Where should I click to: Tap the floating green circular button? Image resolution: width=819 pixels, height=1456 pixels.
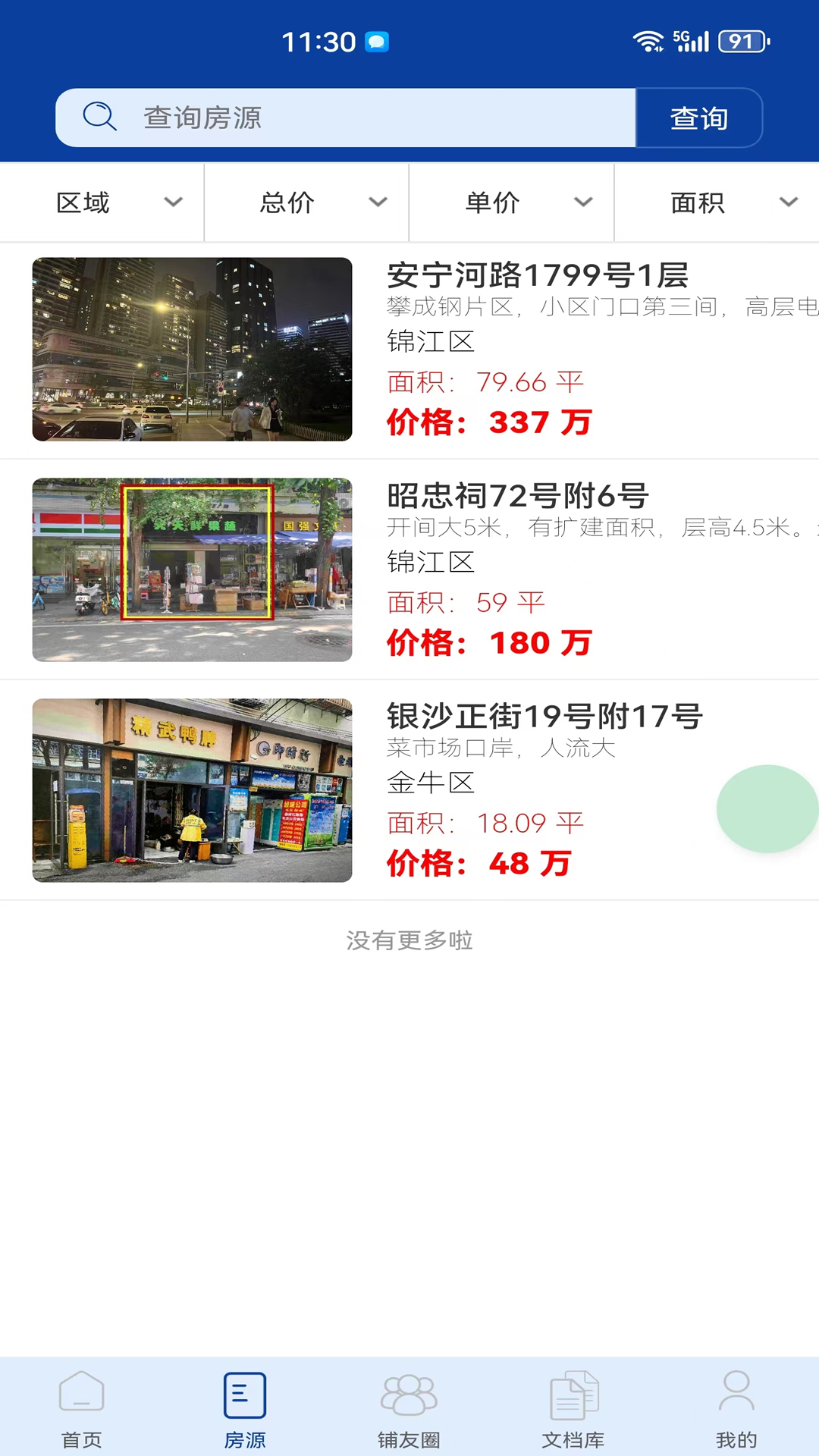click(767, 808)
